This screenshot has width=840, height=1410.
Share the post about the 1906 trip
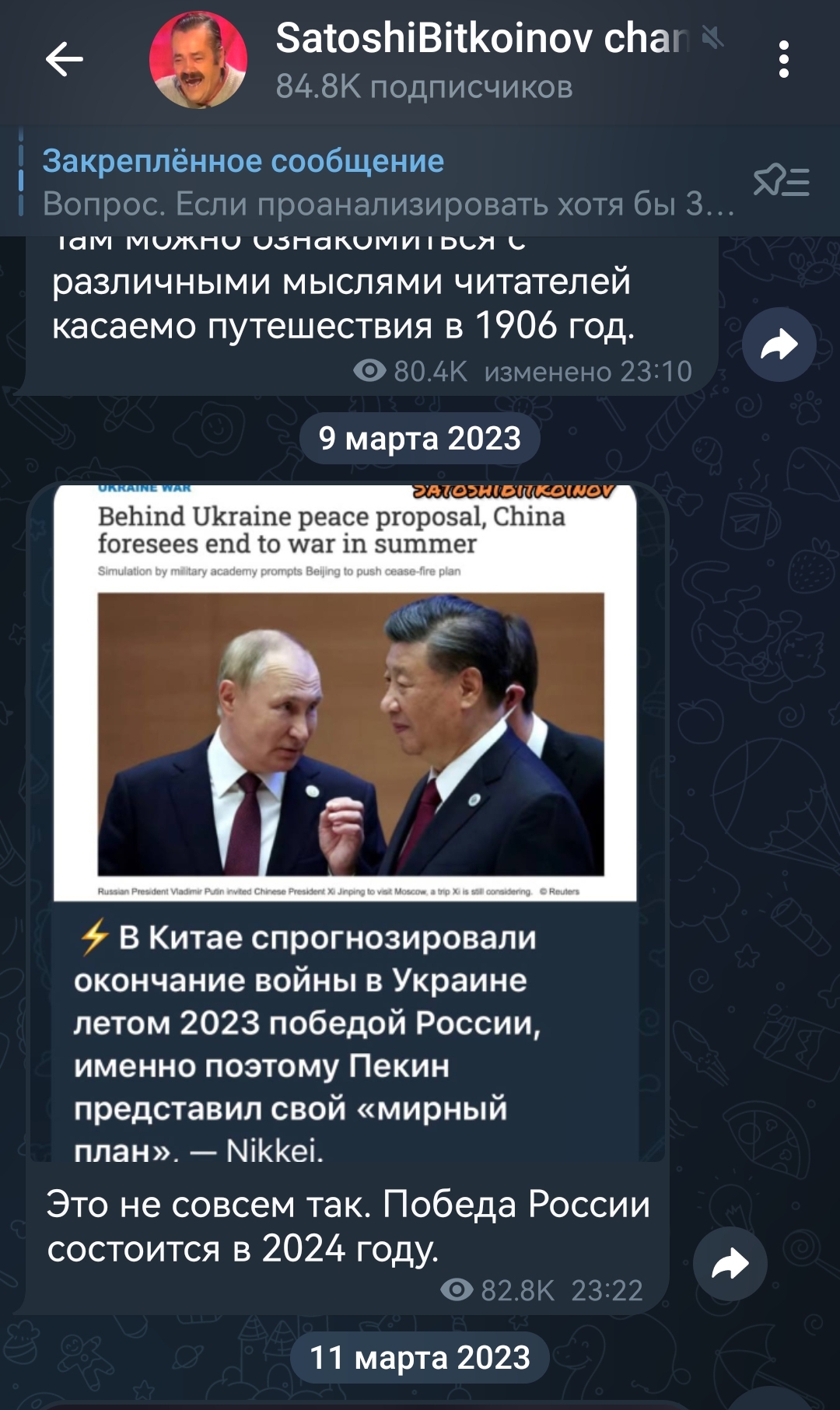[779, 345]
